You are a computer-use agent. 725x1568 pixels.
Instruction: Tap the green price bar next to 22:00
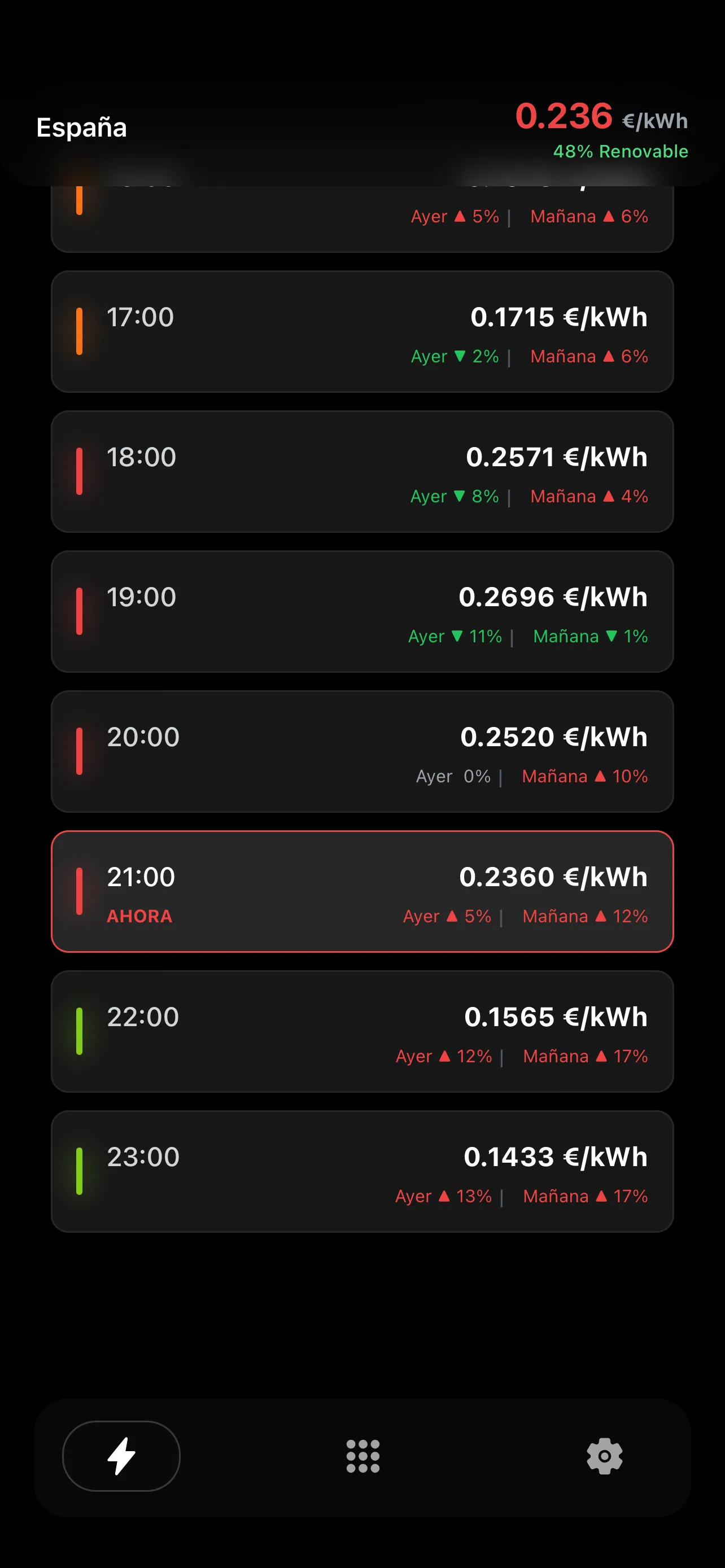80,1032
